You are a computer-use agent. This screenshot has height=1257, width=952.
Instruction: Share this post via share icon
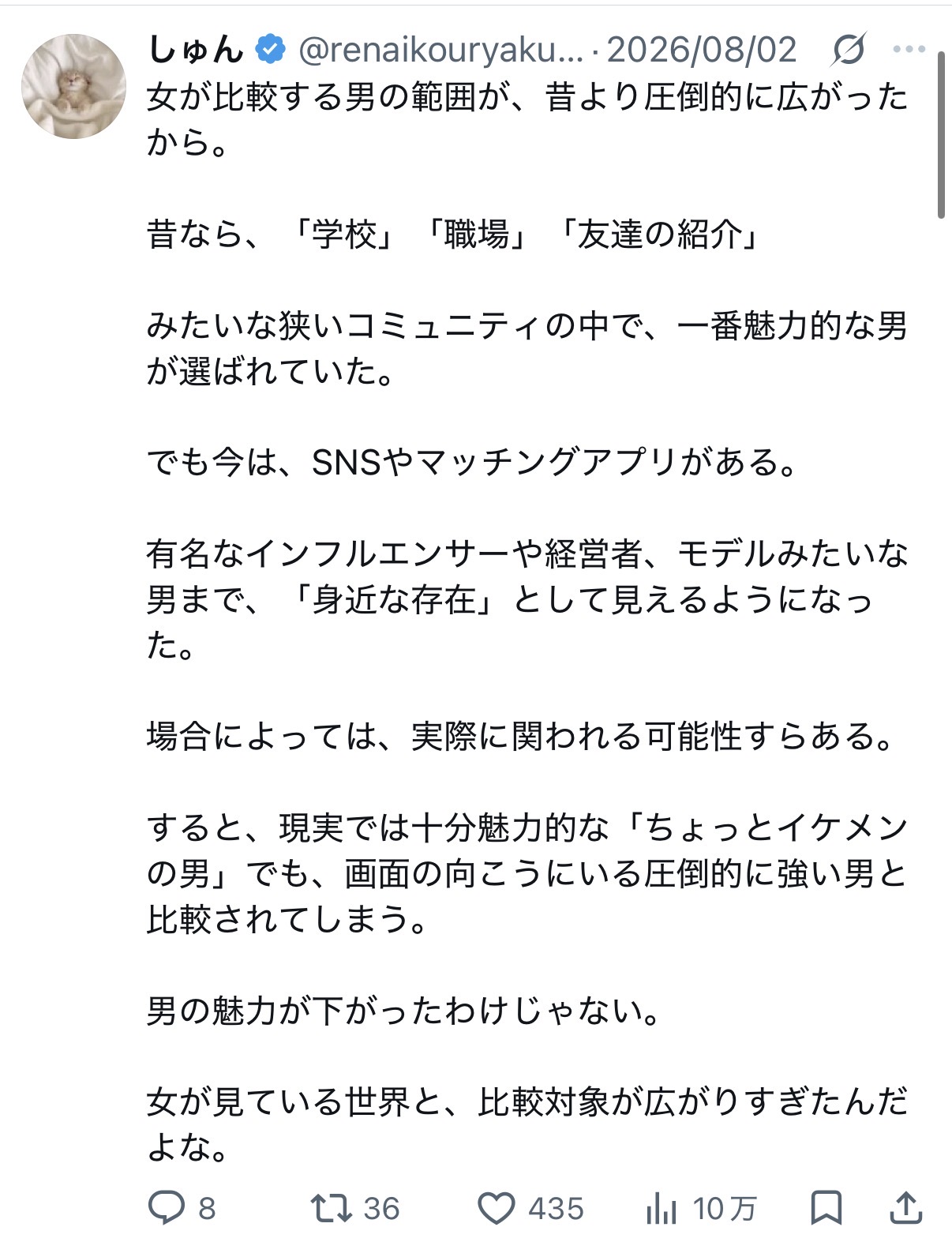(906, 1208)
